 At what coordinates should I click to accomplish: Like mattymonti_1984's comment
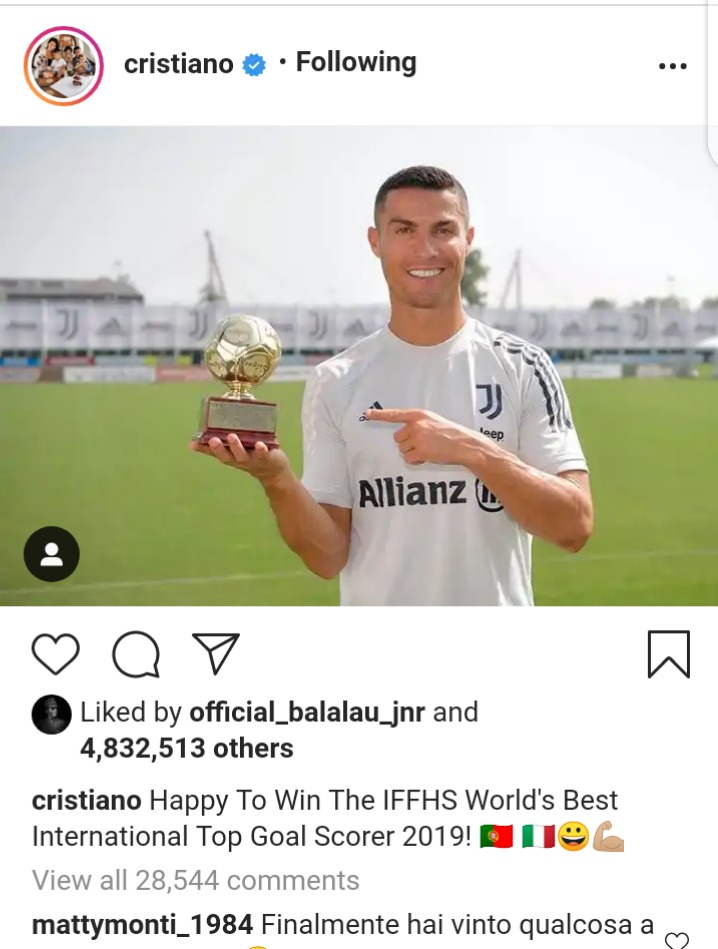point(676,940)
